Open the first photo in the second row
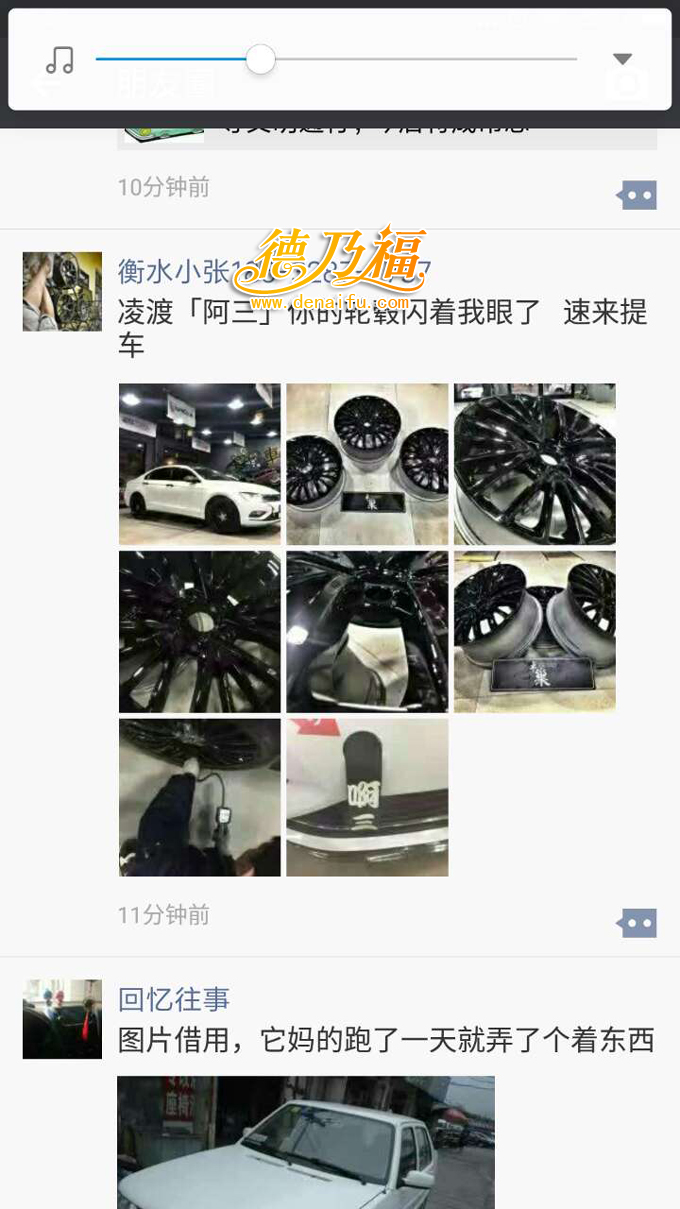This screenshot has width=680, height=1209. (200, 631)
